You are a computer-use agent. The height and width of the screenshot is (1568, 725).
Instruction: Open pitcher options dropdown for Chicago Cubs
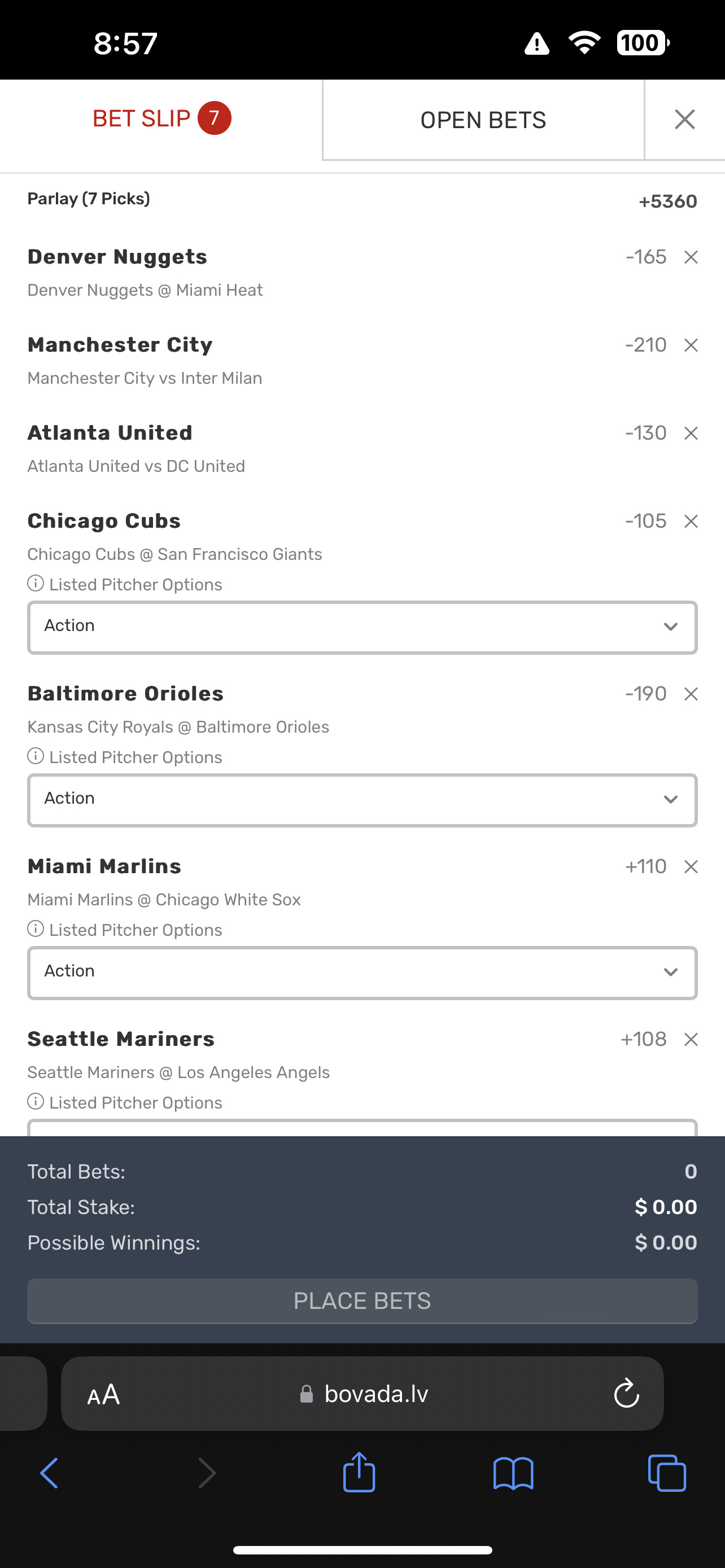362,628
